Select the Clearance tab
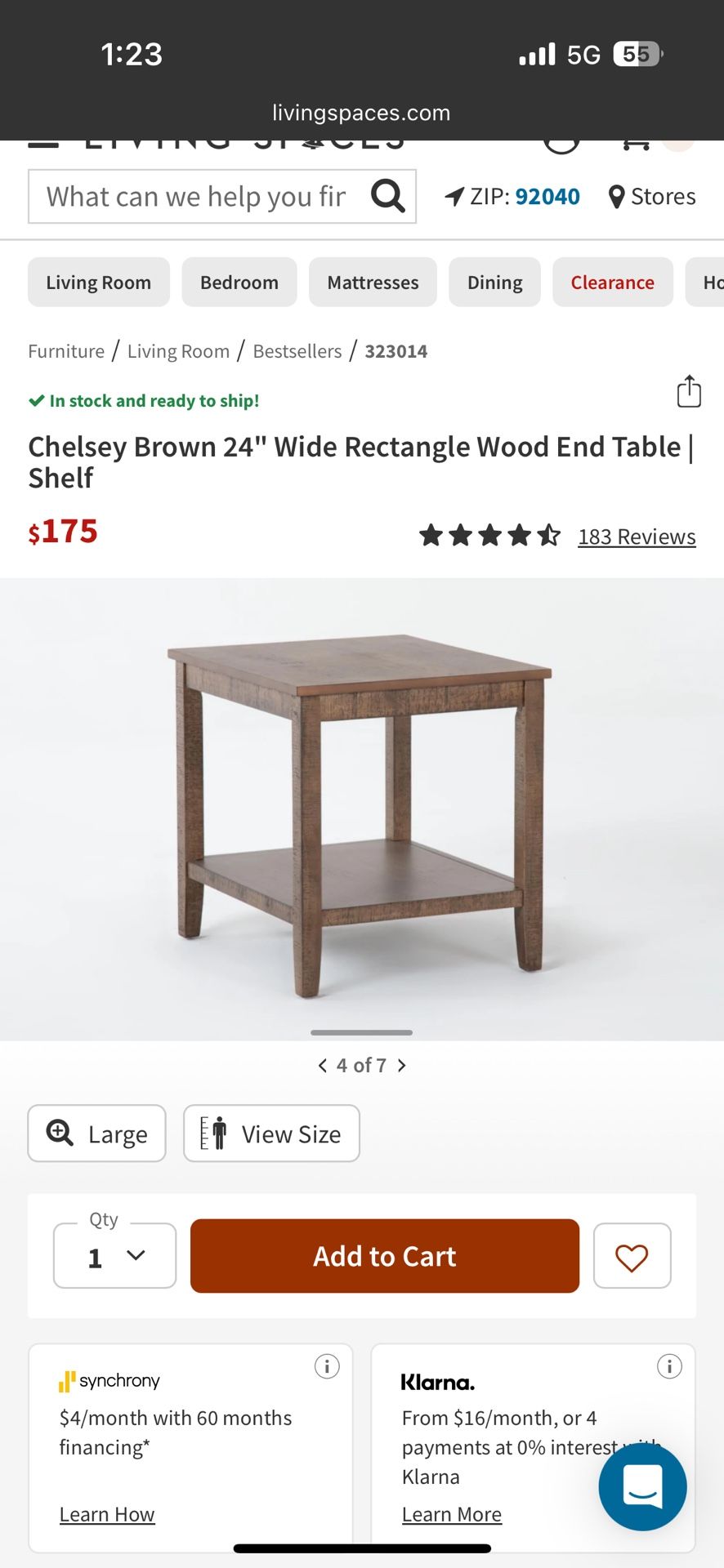 click(x=612, y=282)
